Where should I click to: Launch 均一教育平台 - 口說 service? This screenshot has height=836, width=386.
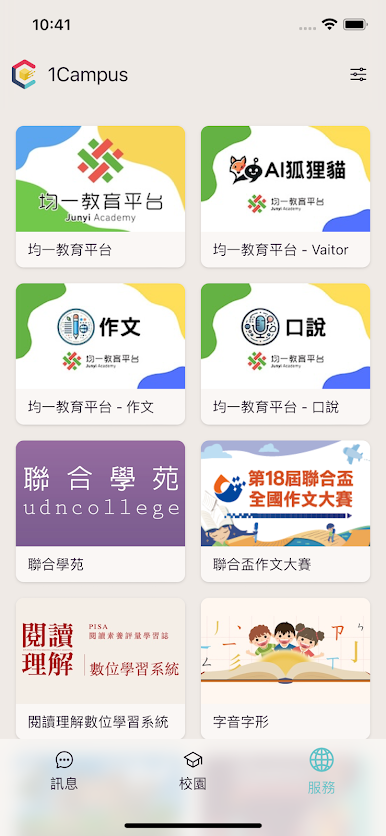point(285,353)
